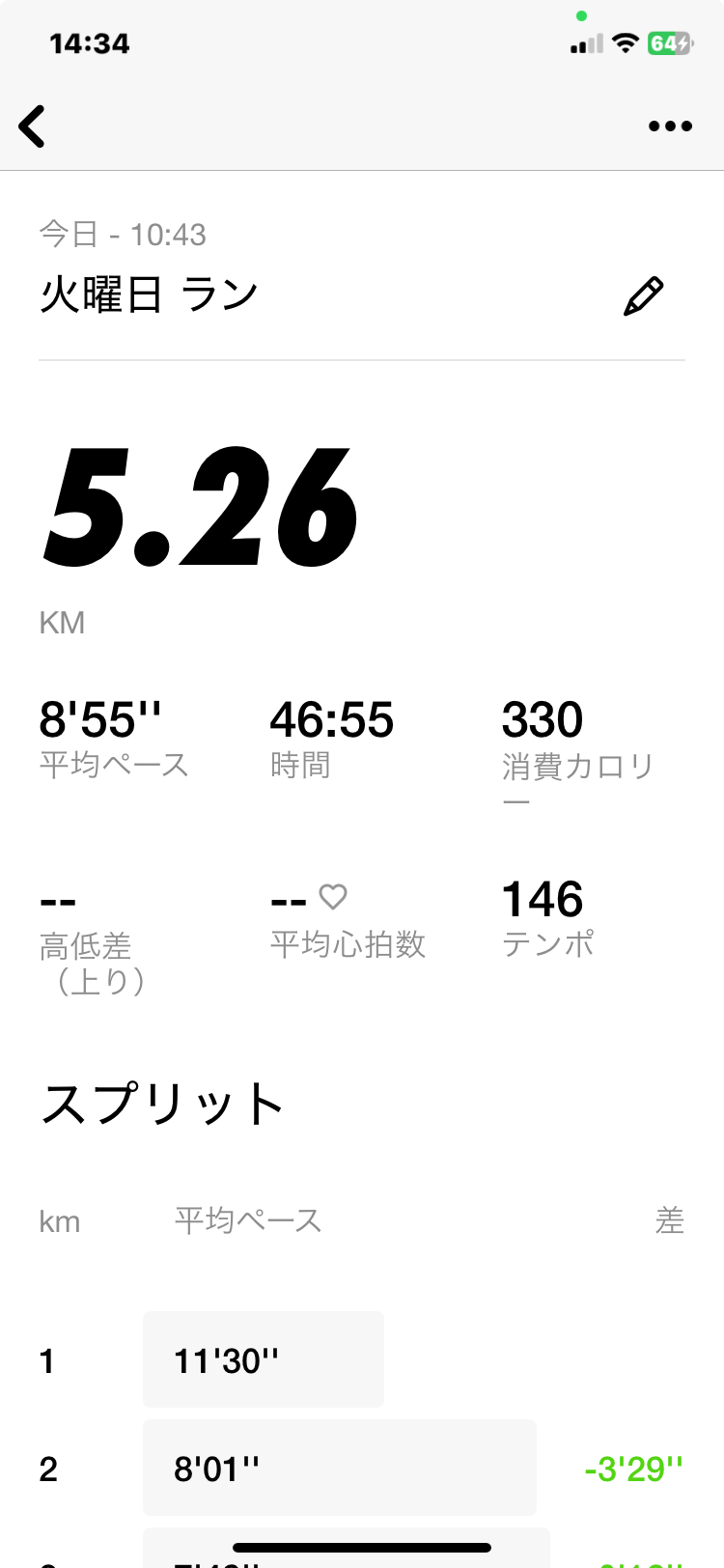The height and width of the screenshot is (1568, 724).
Task: Edit the run title with pencil icon
Action: click(643, 296)
